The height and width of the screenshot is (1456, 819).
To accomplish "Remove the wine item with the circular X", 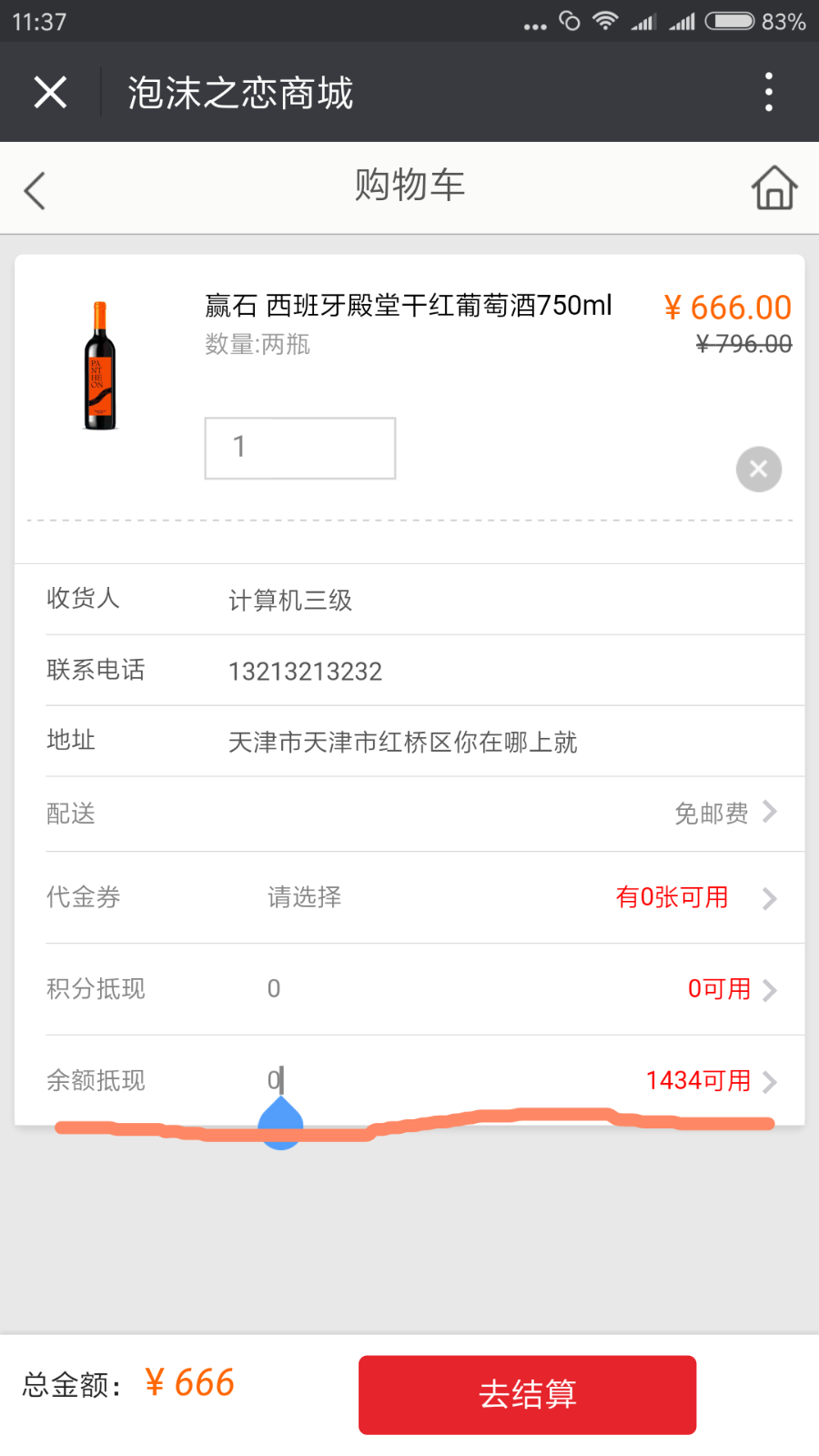I will (758, 469).
